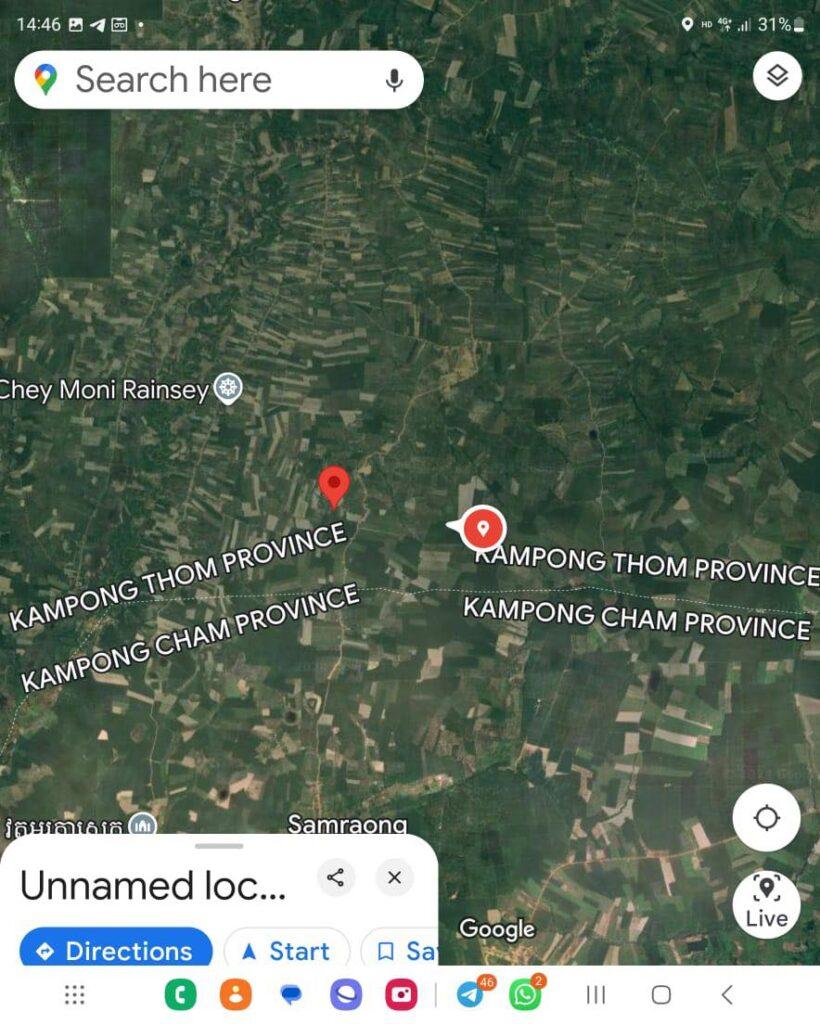Open the app drawer grid
The height and width of the screenshot is (1024, 820).
pos(74,995)
